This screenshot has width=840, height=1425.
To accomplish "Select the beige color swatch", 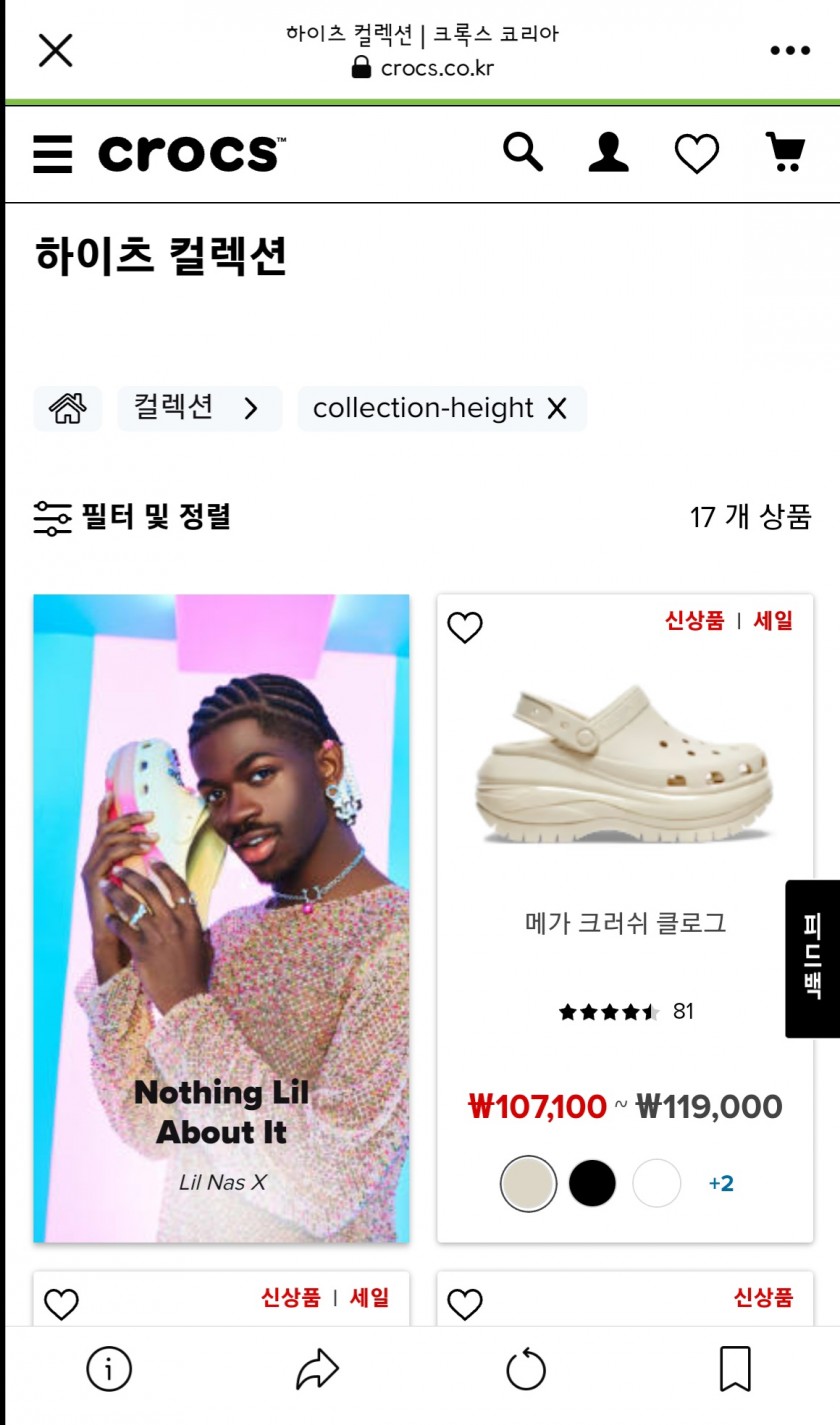I will 528,1184.
